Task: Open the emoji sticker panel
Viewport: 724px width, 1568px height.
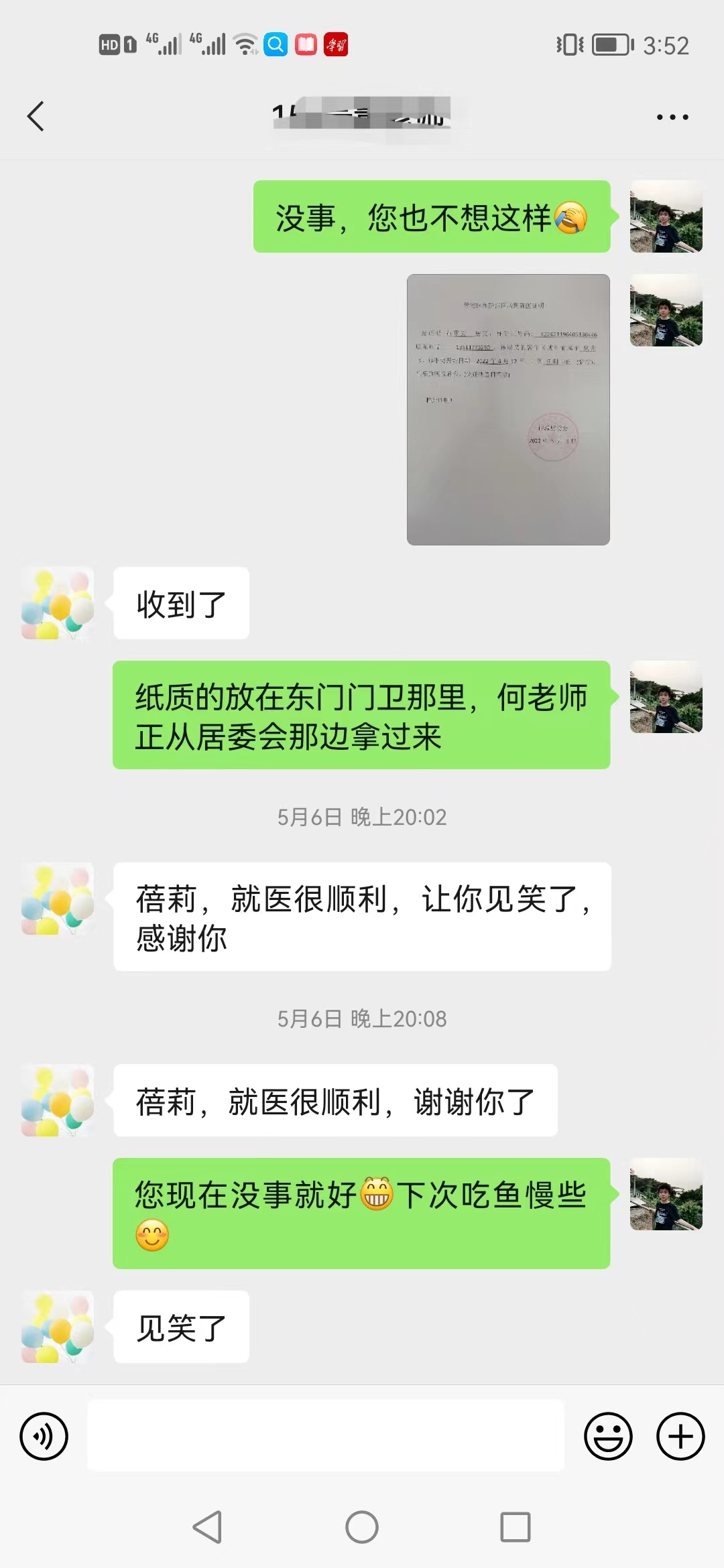Action: coord(608,1436)
